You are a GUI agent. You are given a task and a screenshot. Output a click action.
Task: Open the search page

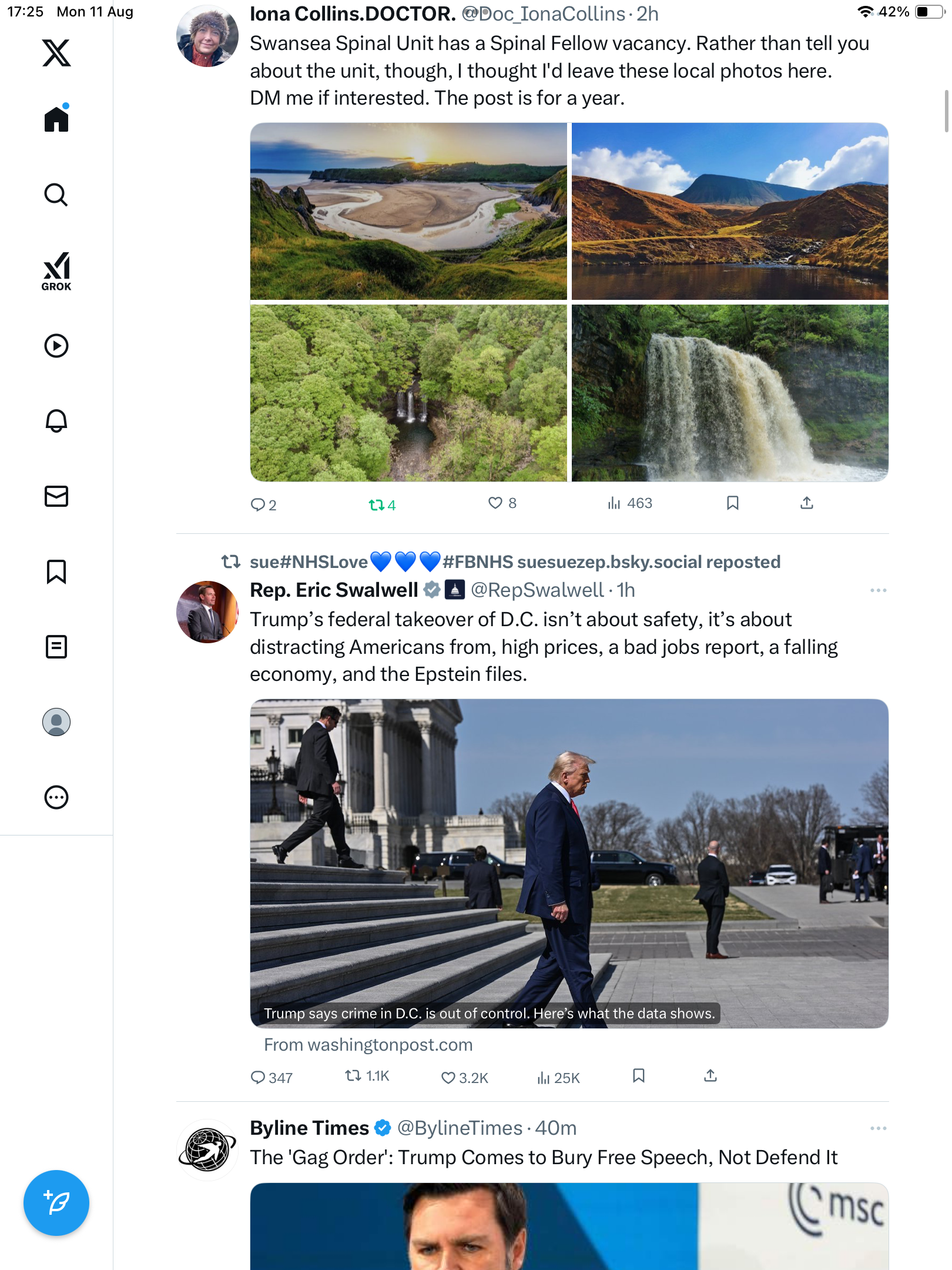tap(56, 195)
